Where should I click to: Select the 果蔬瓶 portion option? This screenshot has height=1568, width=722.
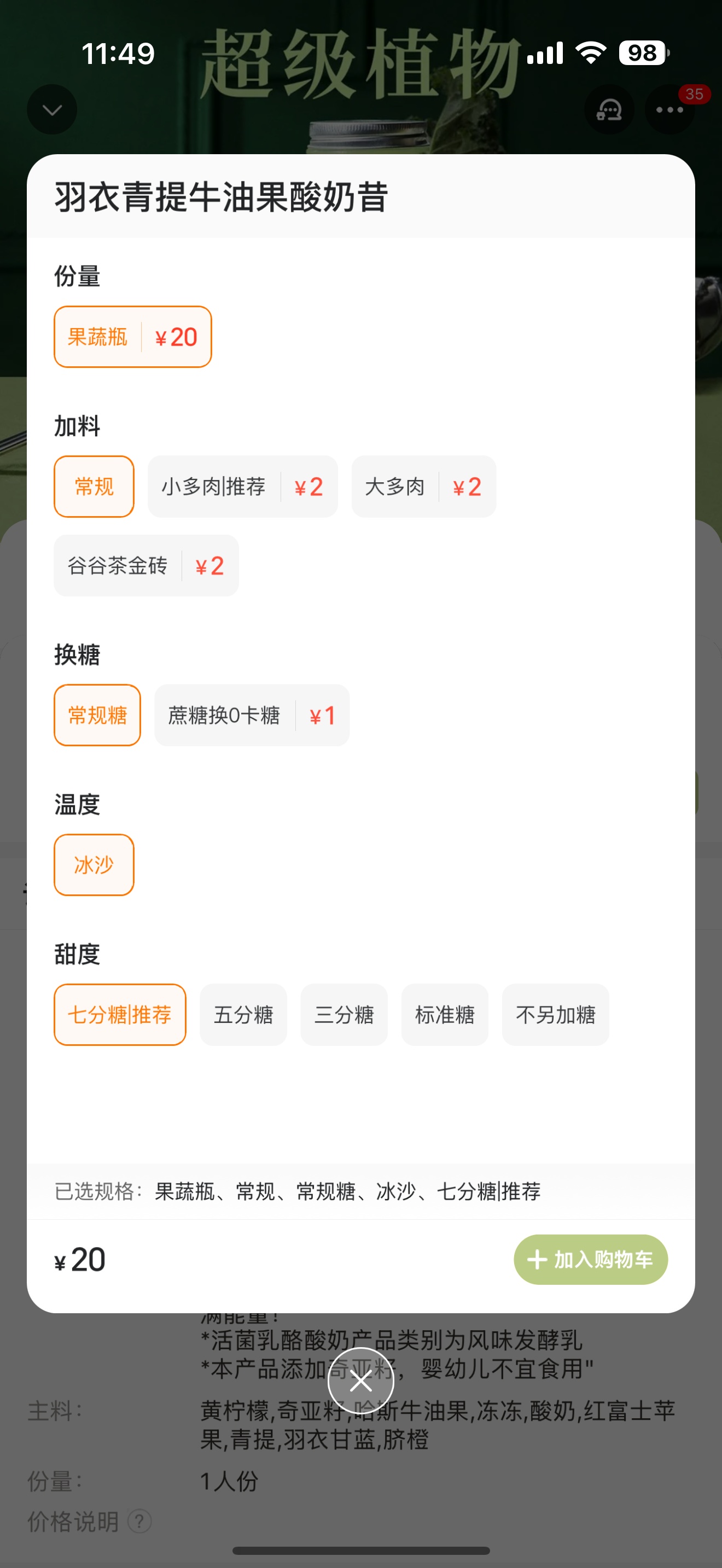(x=133, y=337)
